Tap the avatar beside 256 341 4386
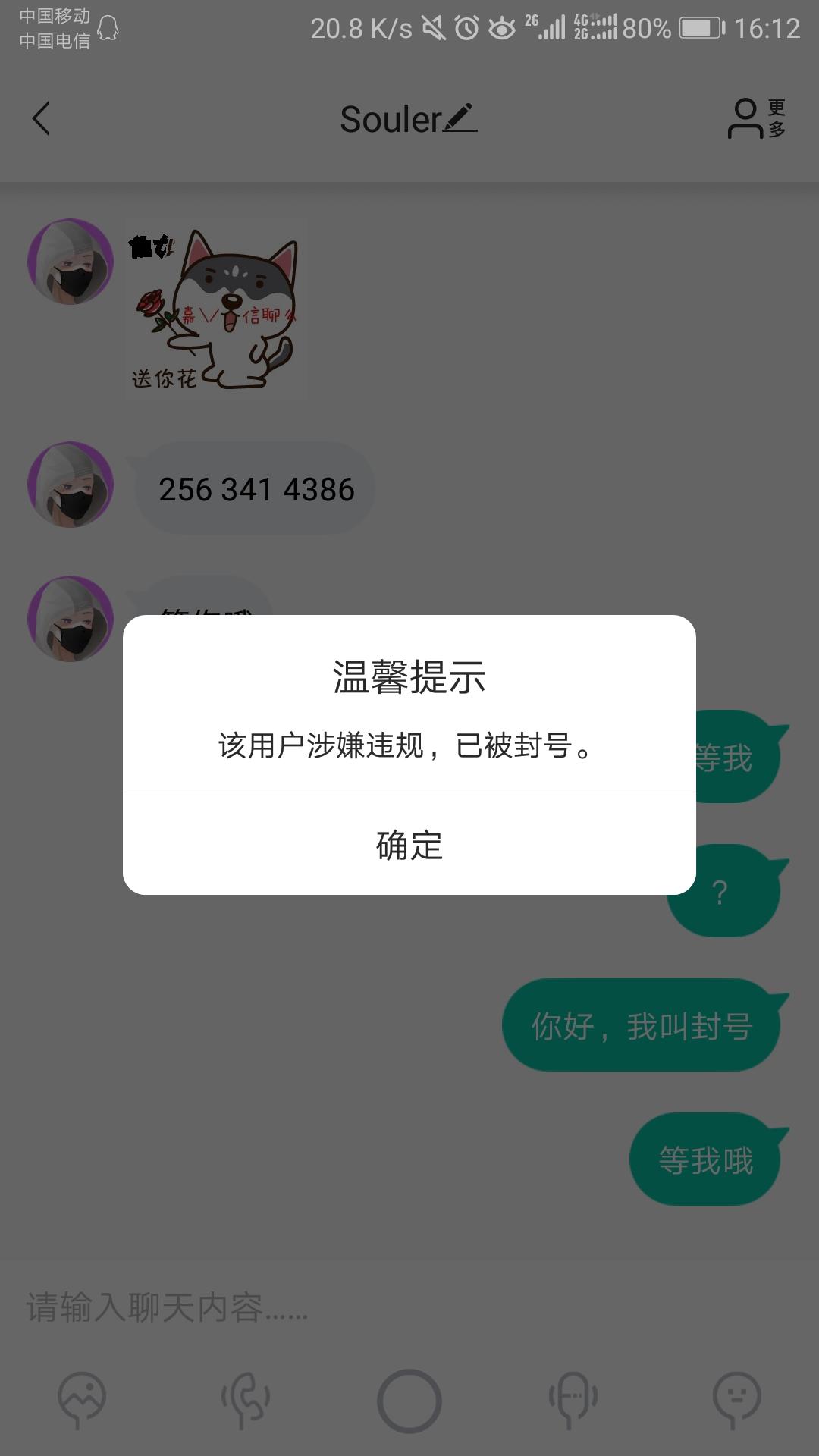 (71, 485)
